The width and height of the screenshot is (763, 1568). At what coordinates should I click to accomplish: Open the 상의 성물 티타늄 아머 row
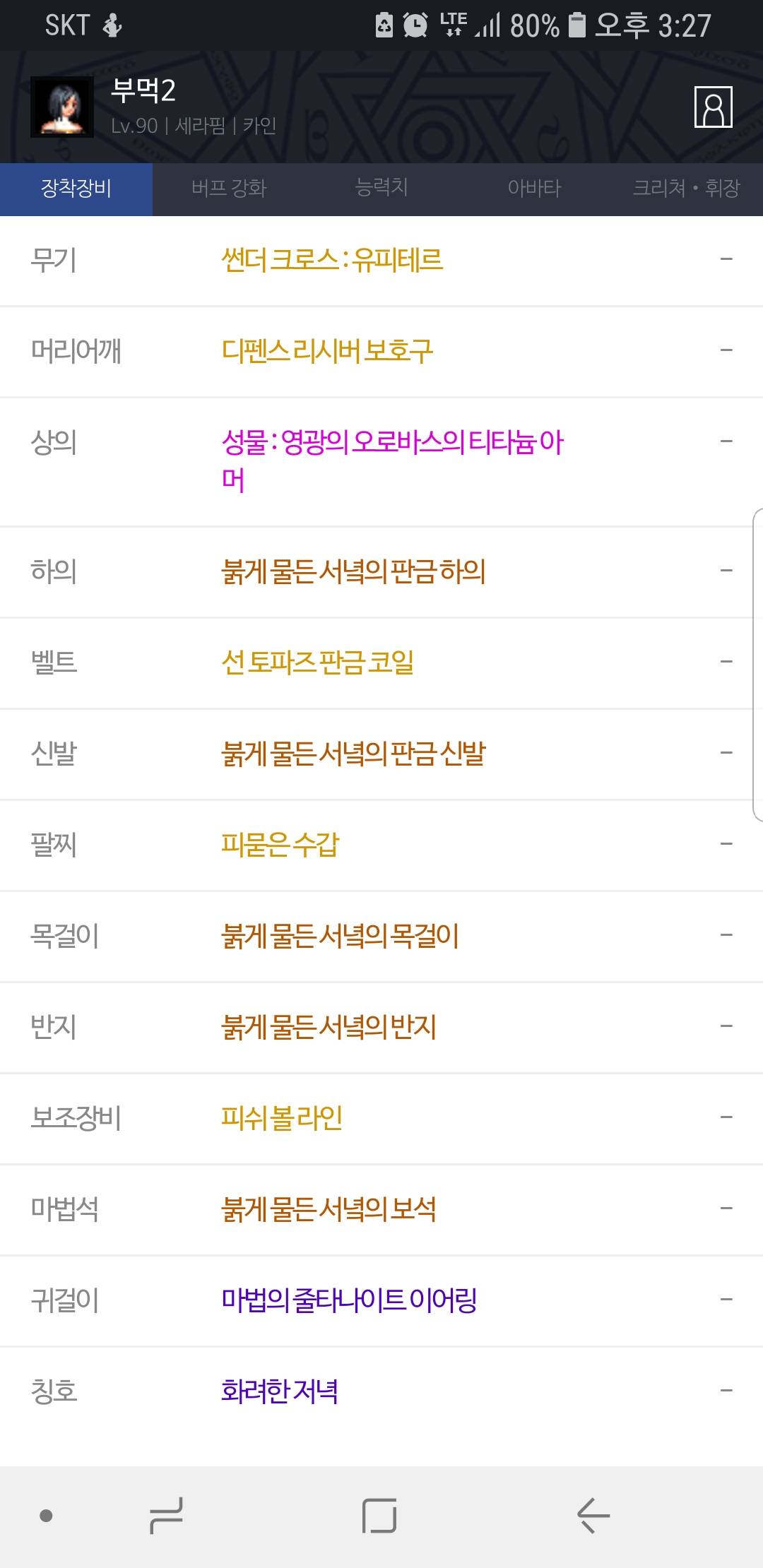coord(381,461)
